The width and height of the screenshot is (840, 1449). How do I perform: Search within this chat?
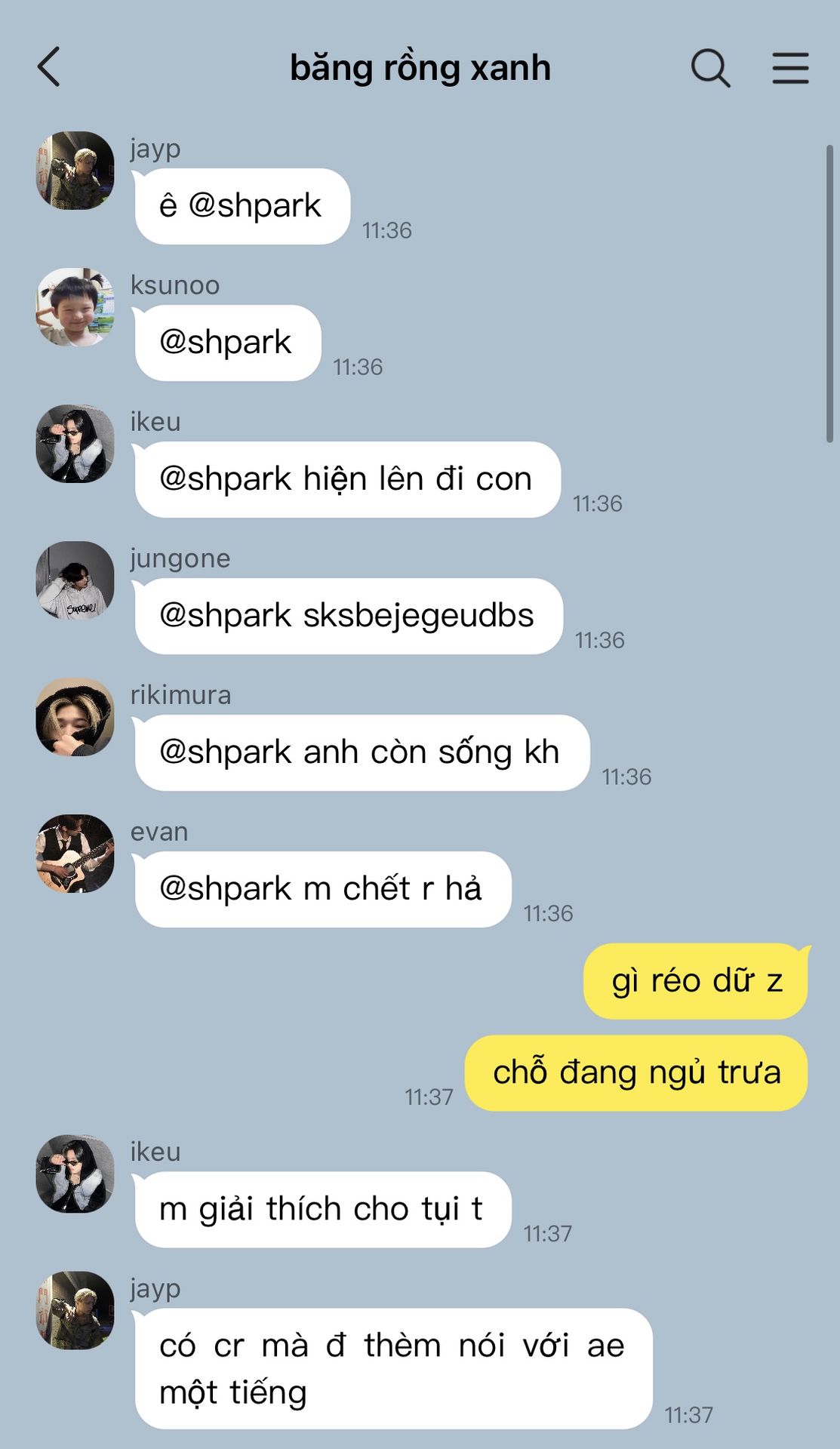[x=710, y=68]
